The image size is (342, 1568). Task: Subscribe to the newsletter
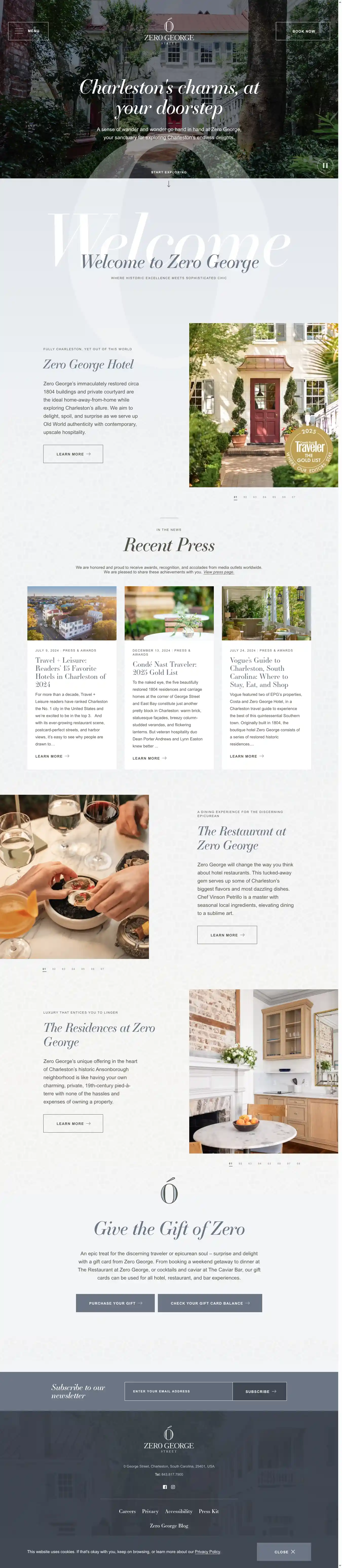pos(260,1391)
